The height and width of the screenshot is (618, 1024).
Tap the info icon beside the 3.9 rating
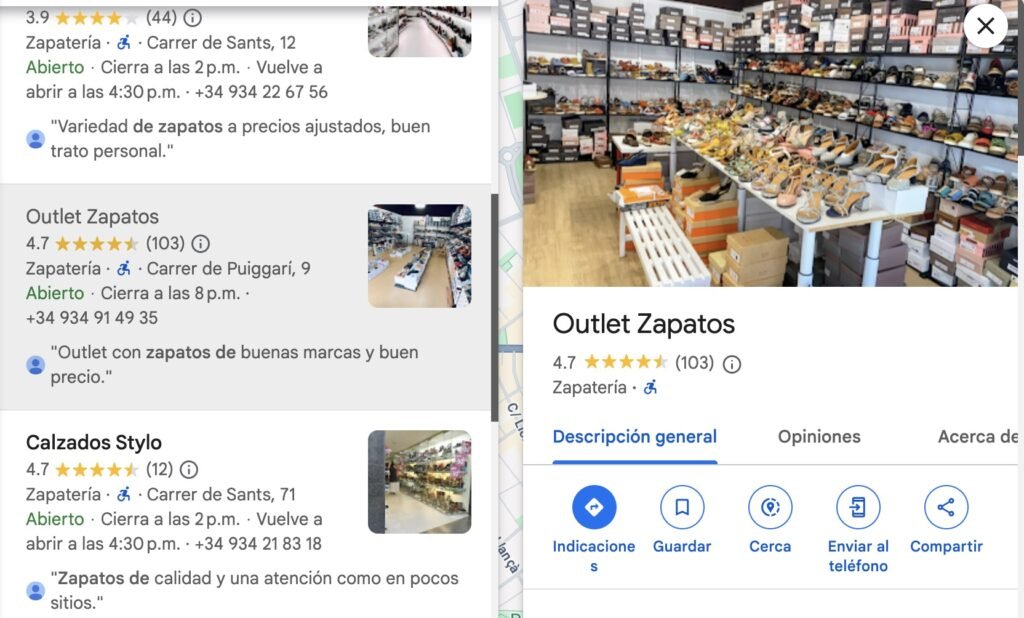click(x=192, y=17)
